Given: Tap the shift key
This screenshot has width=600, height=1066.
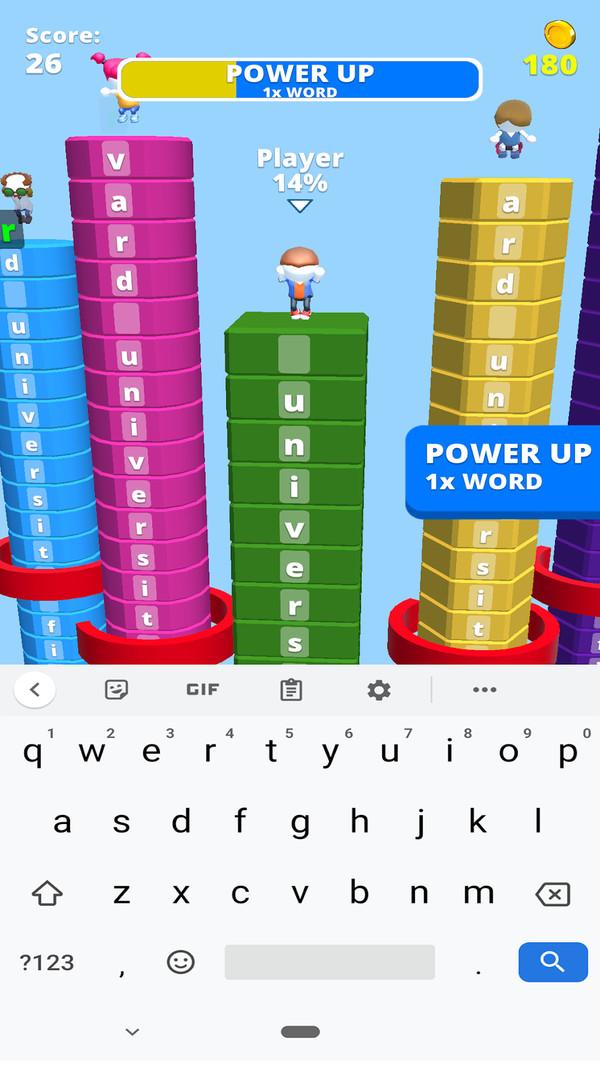Looking at the screenshot, I should coord(47,892).
